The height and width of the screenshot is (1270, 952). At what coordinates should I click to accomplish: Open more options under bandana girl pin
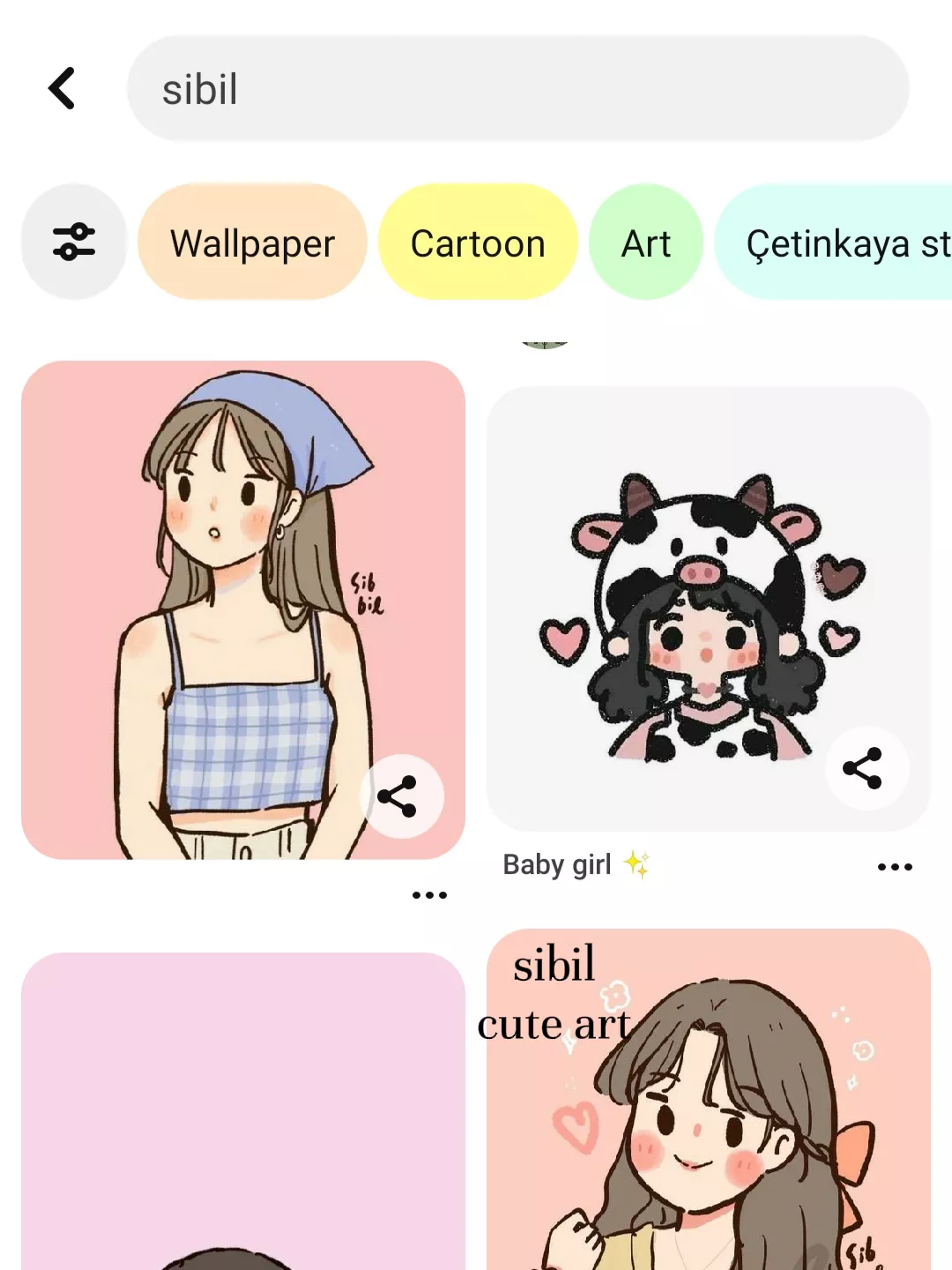point(429,895)
